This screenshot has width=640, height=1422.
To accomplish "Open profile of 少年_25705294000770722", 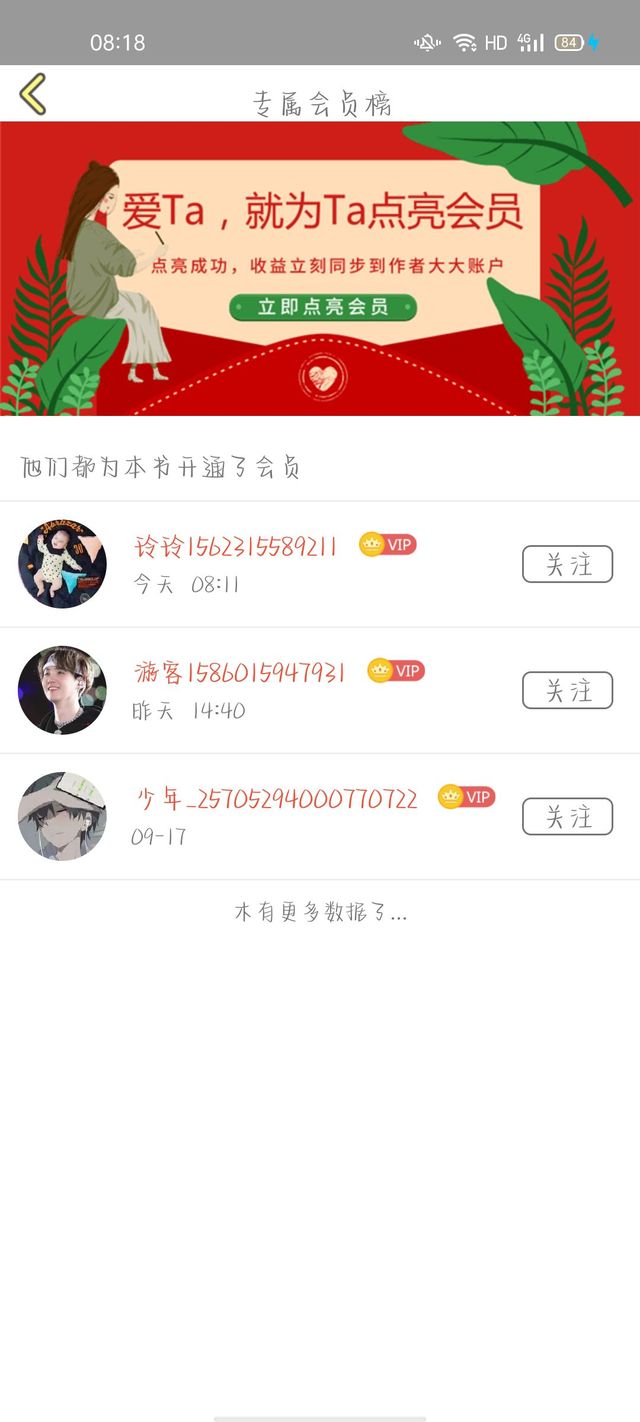I will [x=62, y=816].
